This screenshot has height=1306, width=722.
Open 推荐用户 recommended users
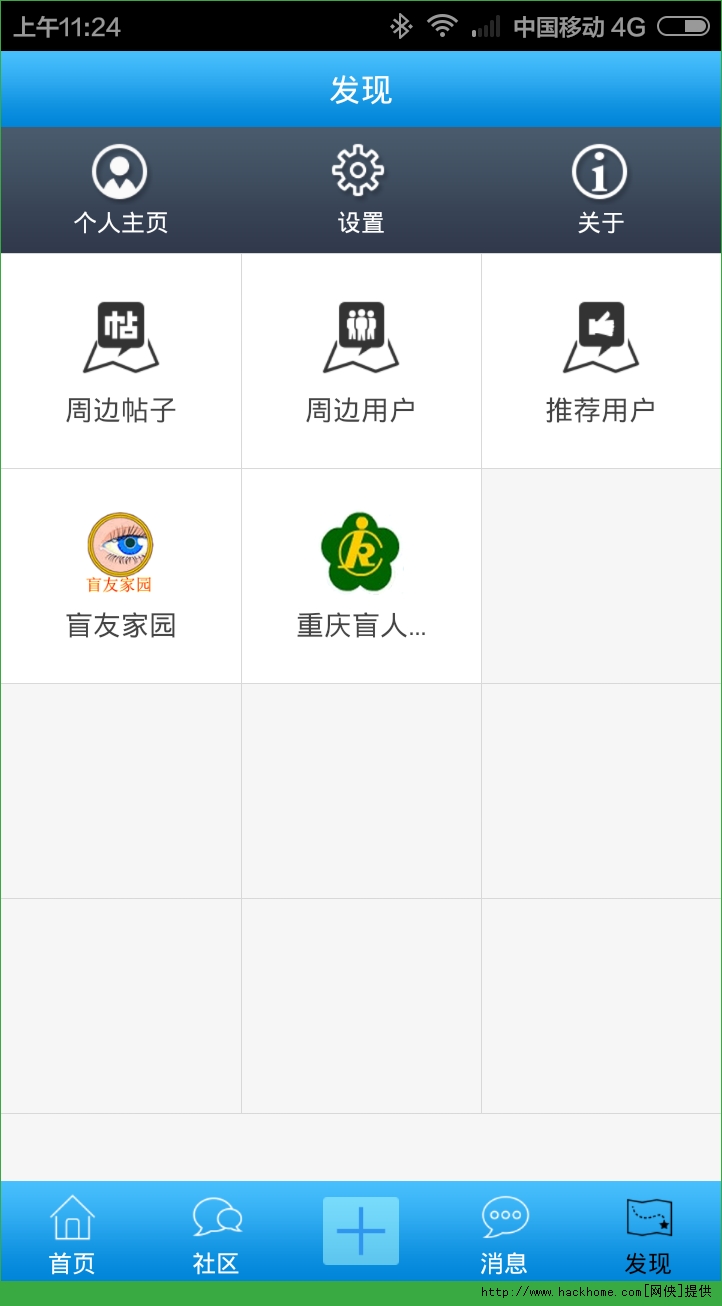[601, 361]
